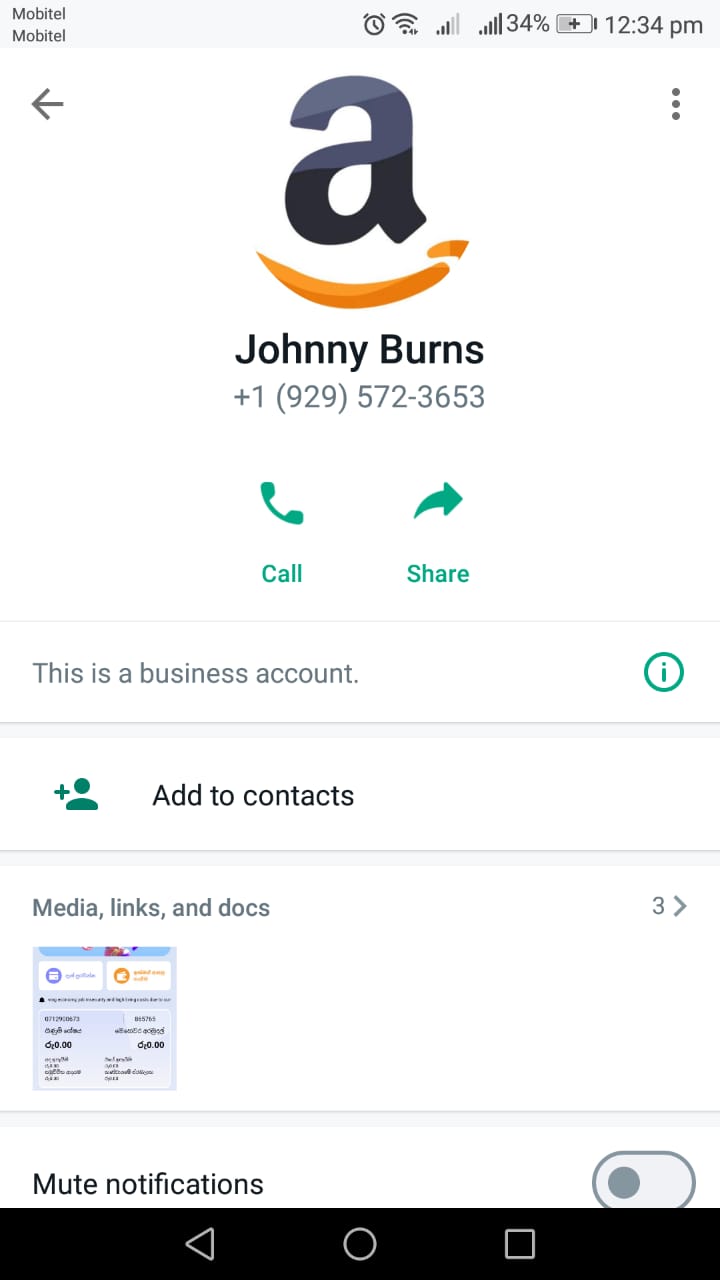Go back using the top-left arrow
Screen dimensions: 720x1280
(47, 103)
